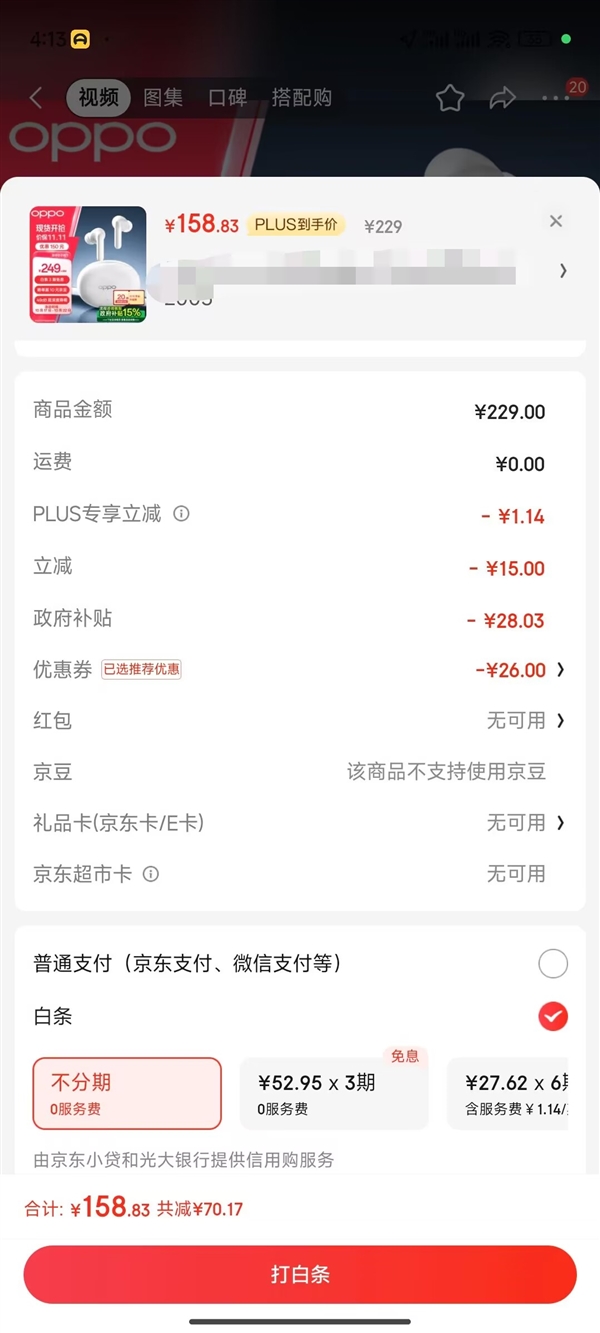This screenshot has width=600, height=1333.
Task: Close the order details sheet
Action: [x=556, y=221]
